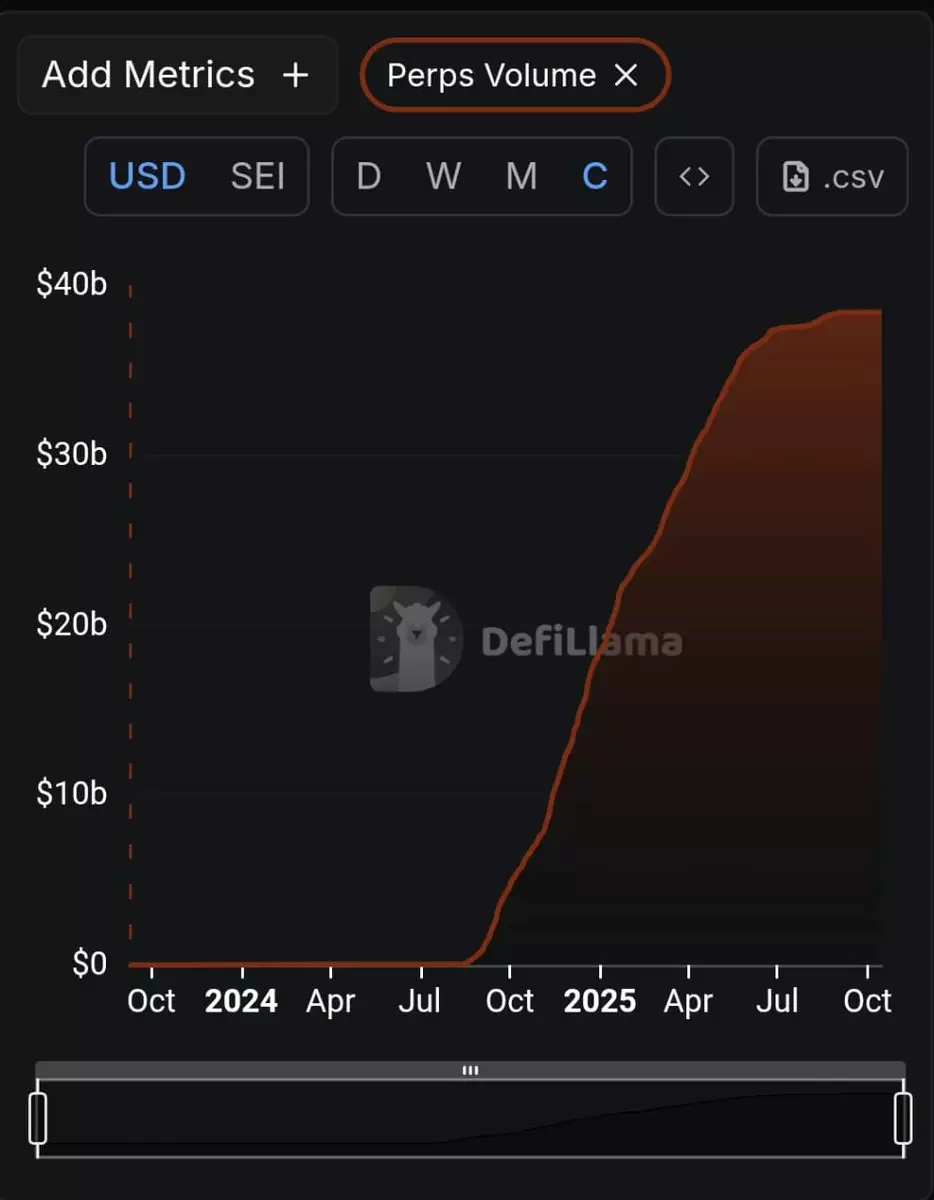This screenshot has width=934, height=1200.
Task: Download chart data as .csv
Action: click(832, 176)
